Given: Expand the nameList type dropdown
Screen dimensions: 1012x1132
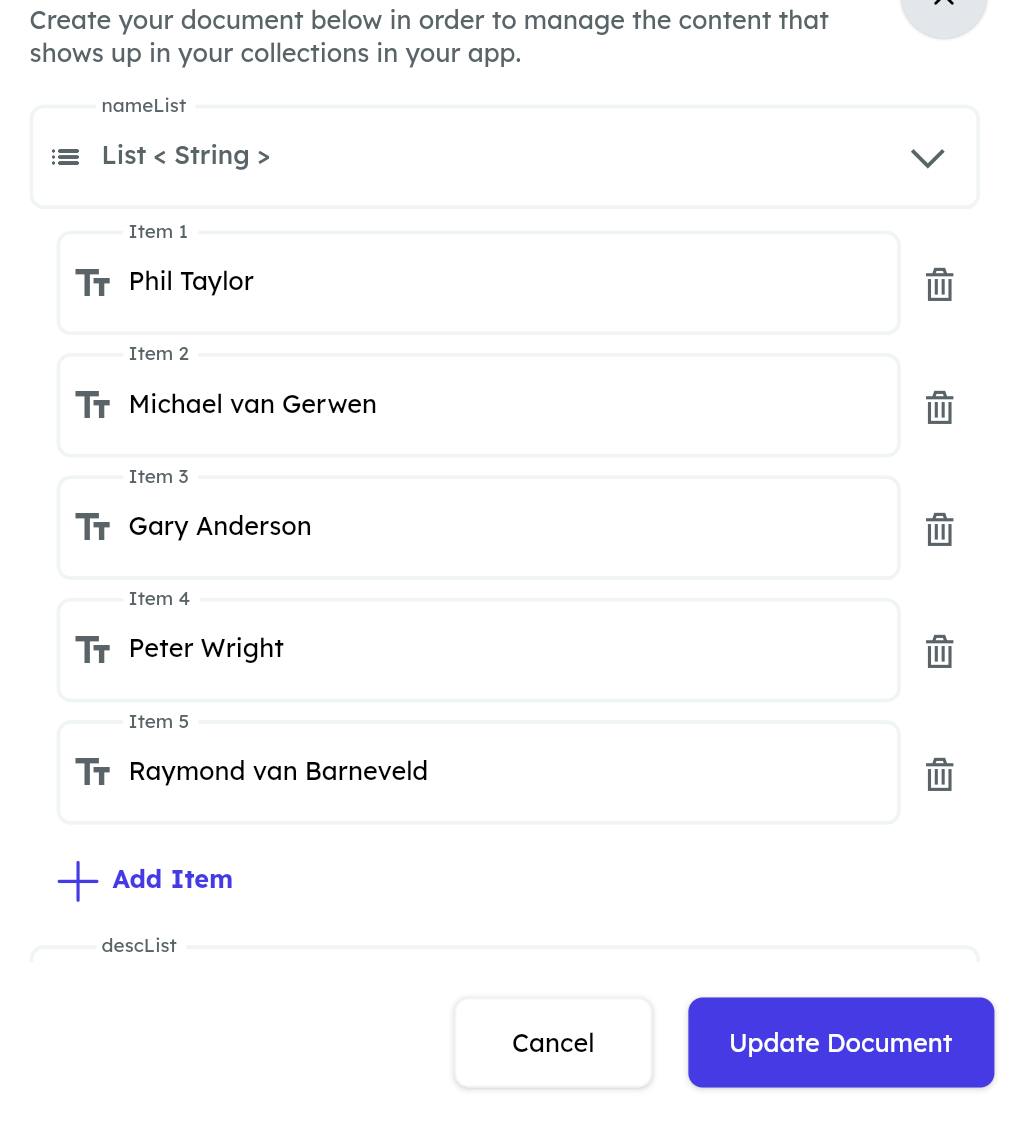Looking at the screenshot, I should click(x=927, y=158).
